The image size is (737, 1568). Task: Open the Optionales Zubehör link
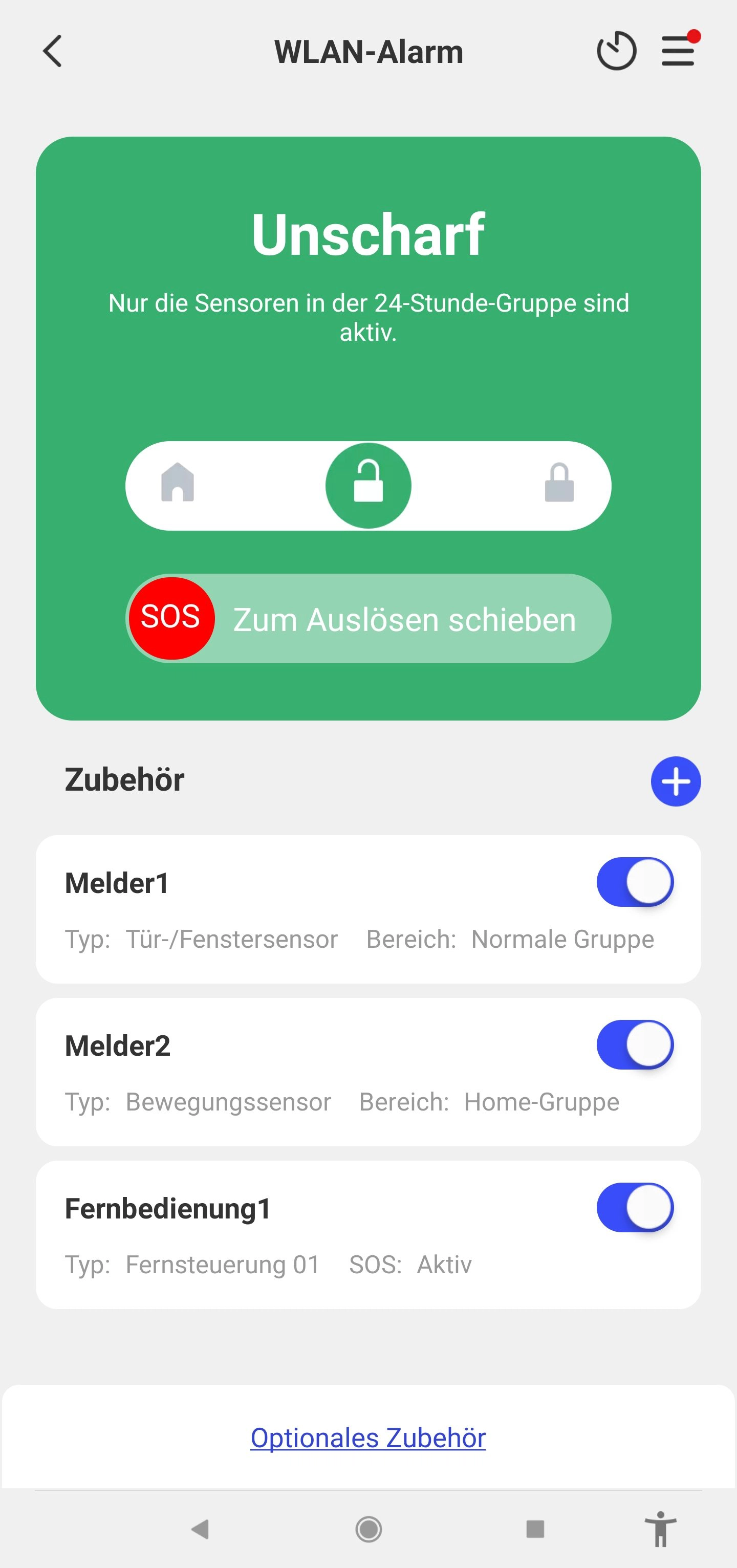click(368, 1438)
